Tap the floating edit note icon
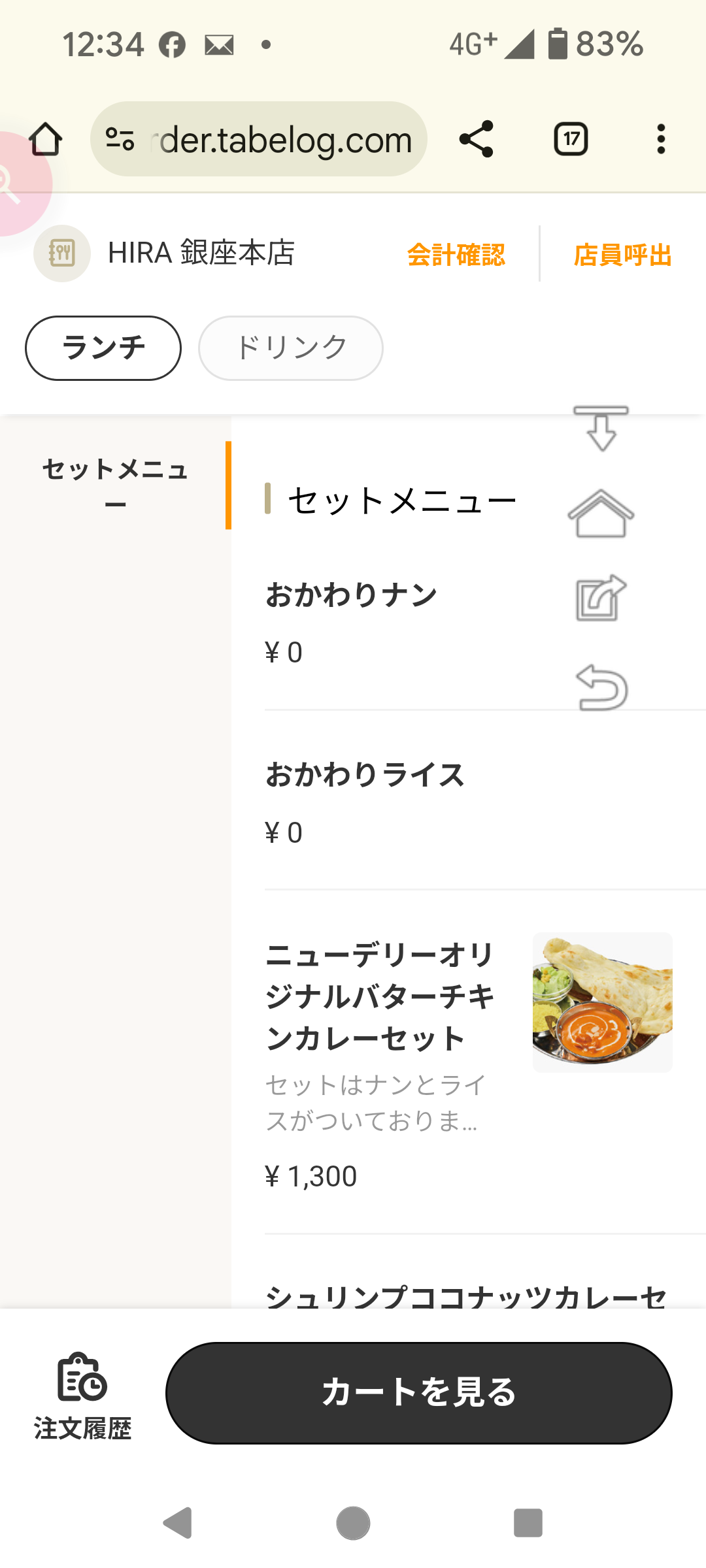 tap(601, 598)
